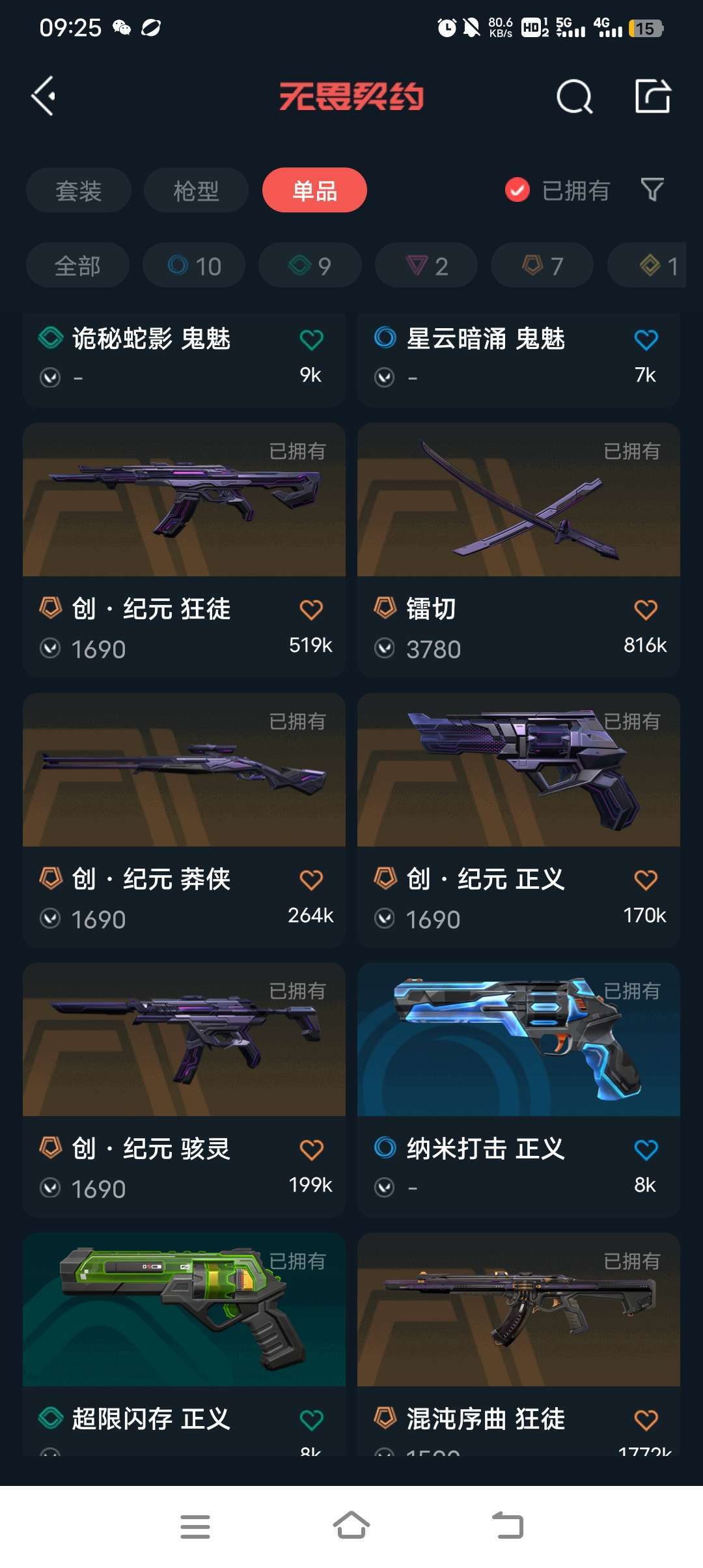
Task: Select the orange tier filter showing 7
Action: [x=542, y=265]
